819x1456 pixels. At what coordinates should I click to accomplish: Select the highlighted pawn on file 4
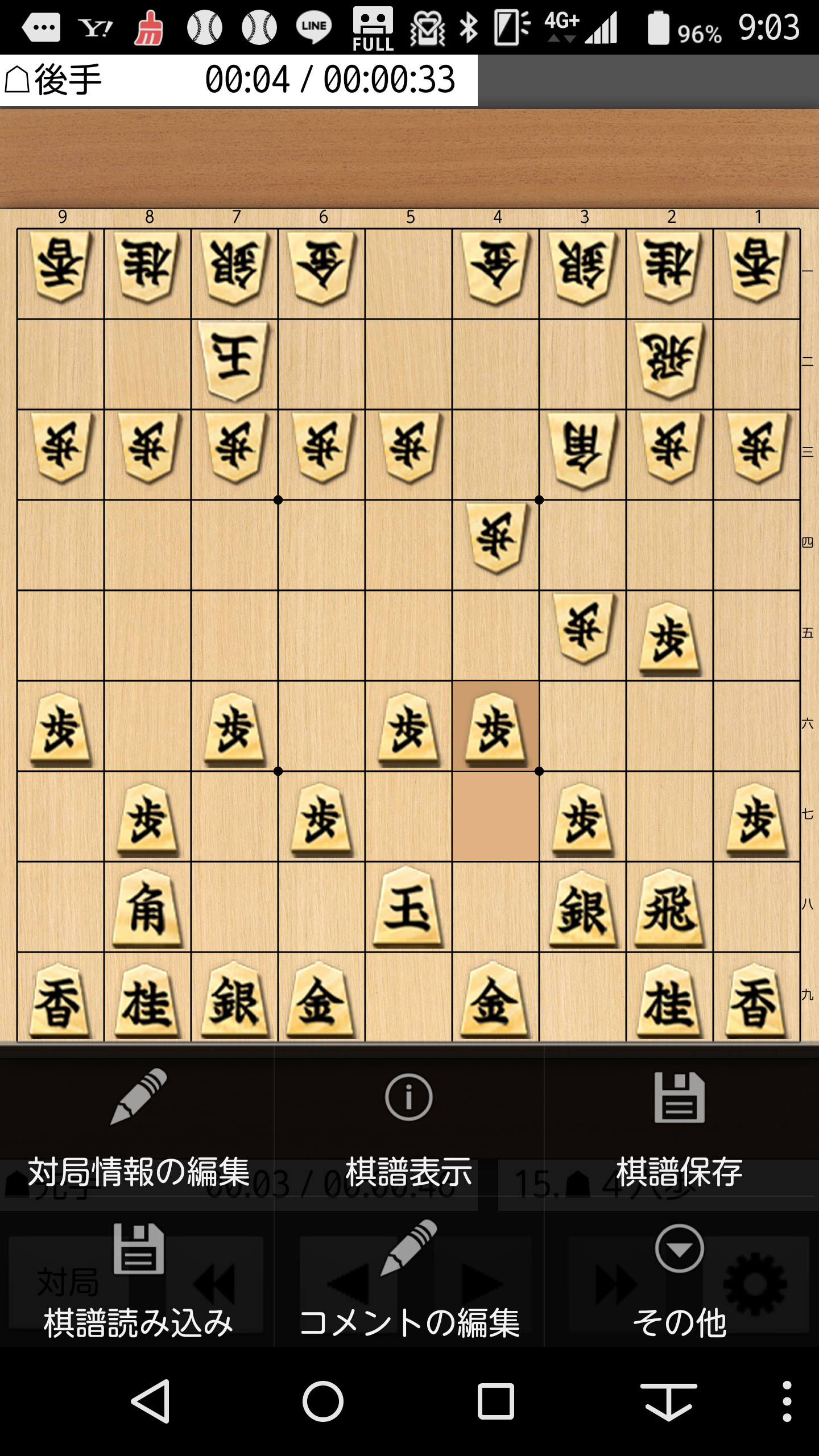[495, 727]
